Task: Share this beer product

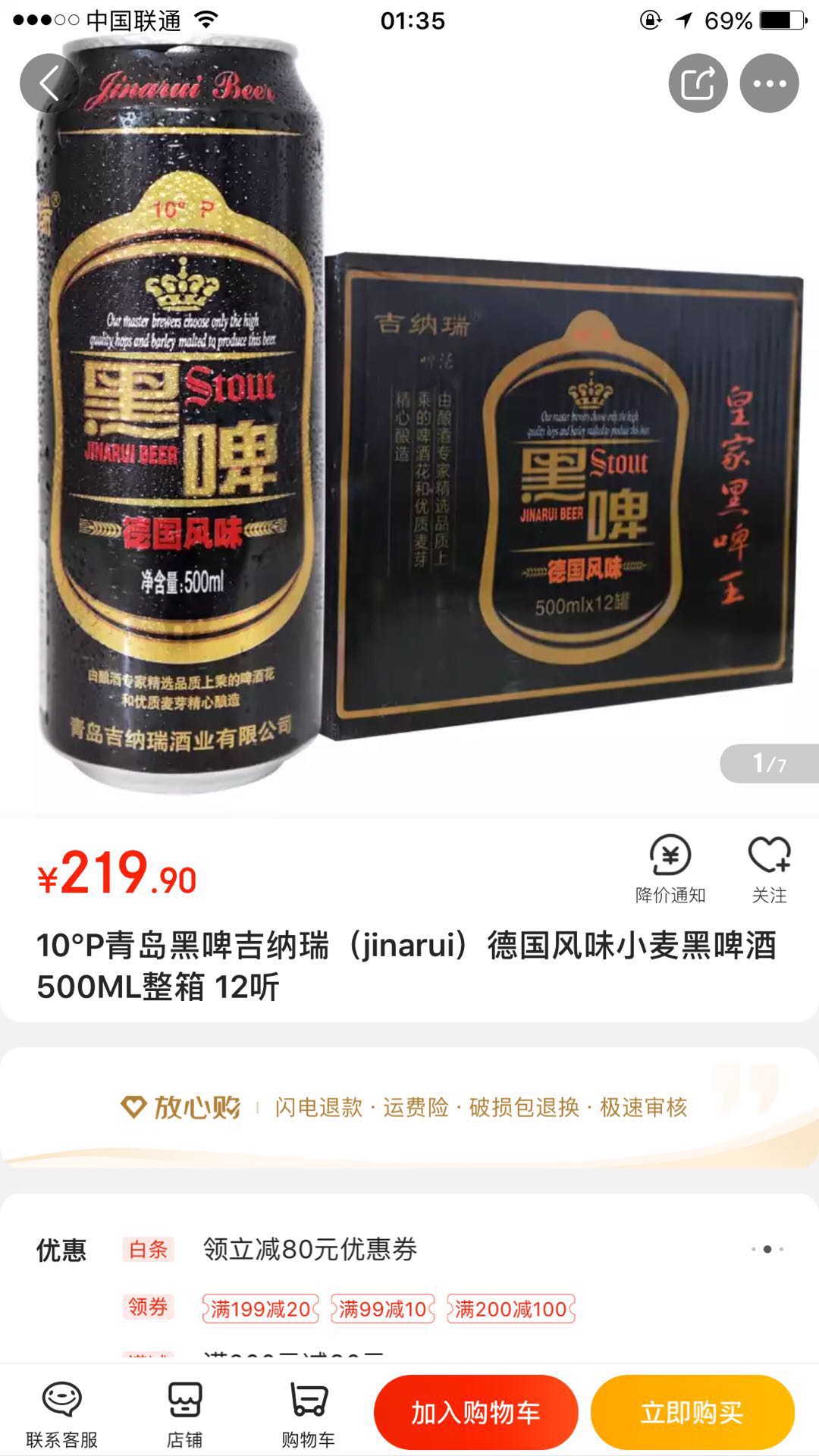Action: click(698, 83)
